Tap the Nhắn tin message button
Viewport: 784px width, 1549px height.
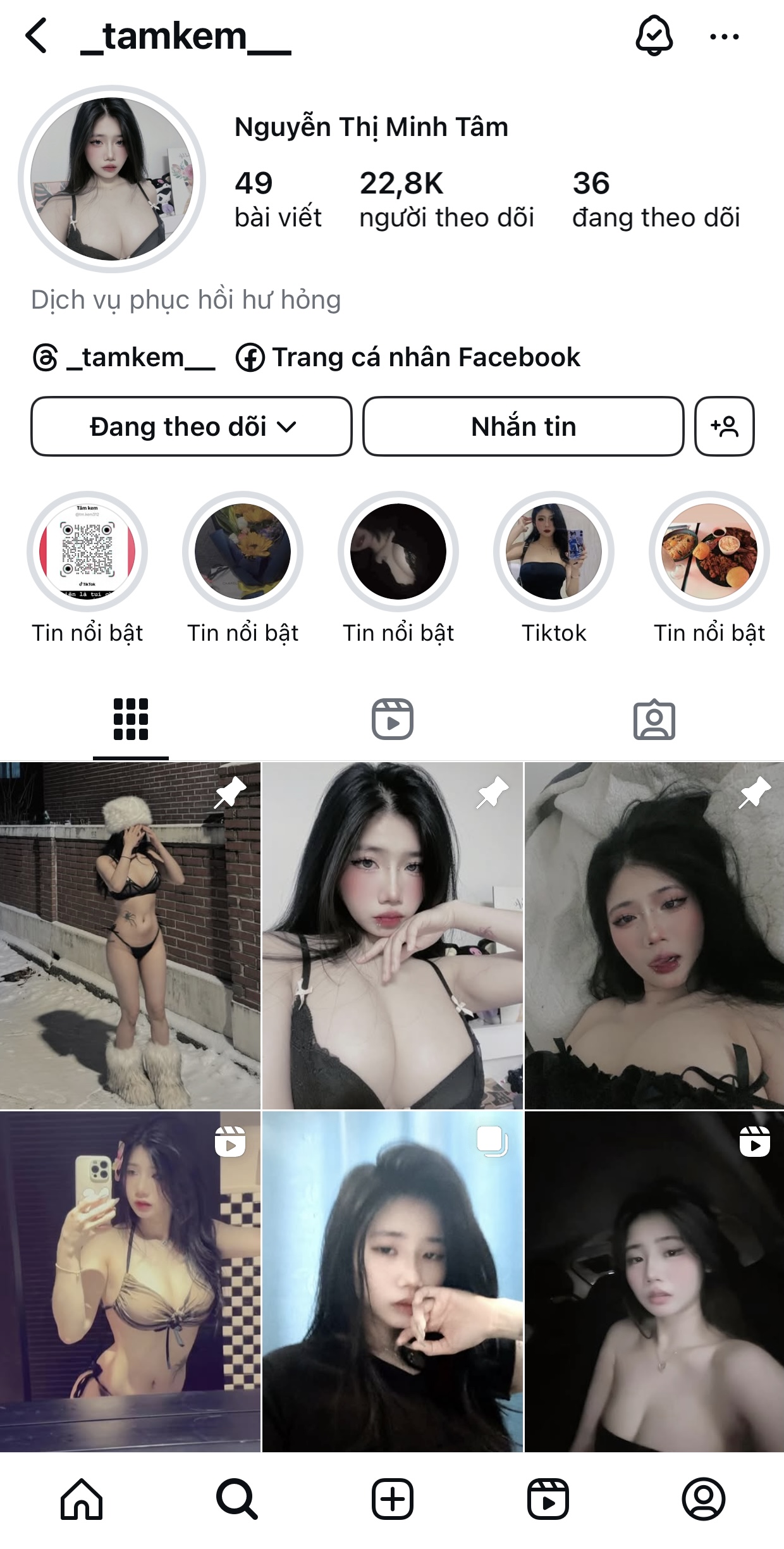(x=523, y=427)
